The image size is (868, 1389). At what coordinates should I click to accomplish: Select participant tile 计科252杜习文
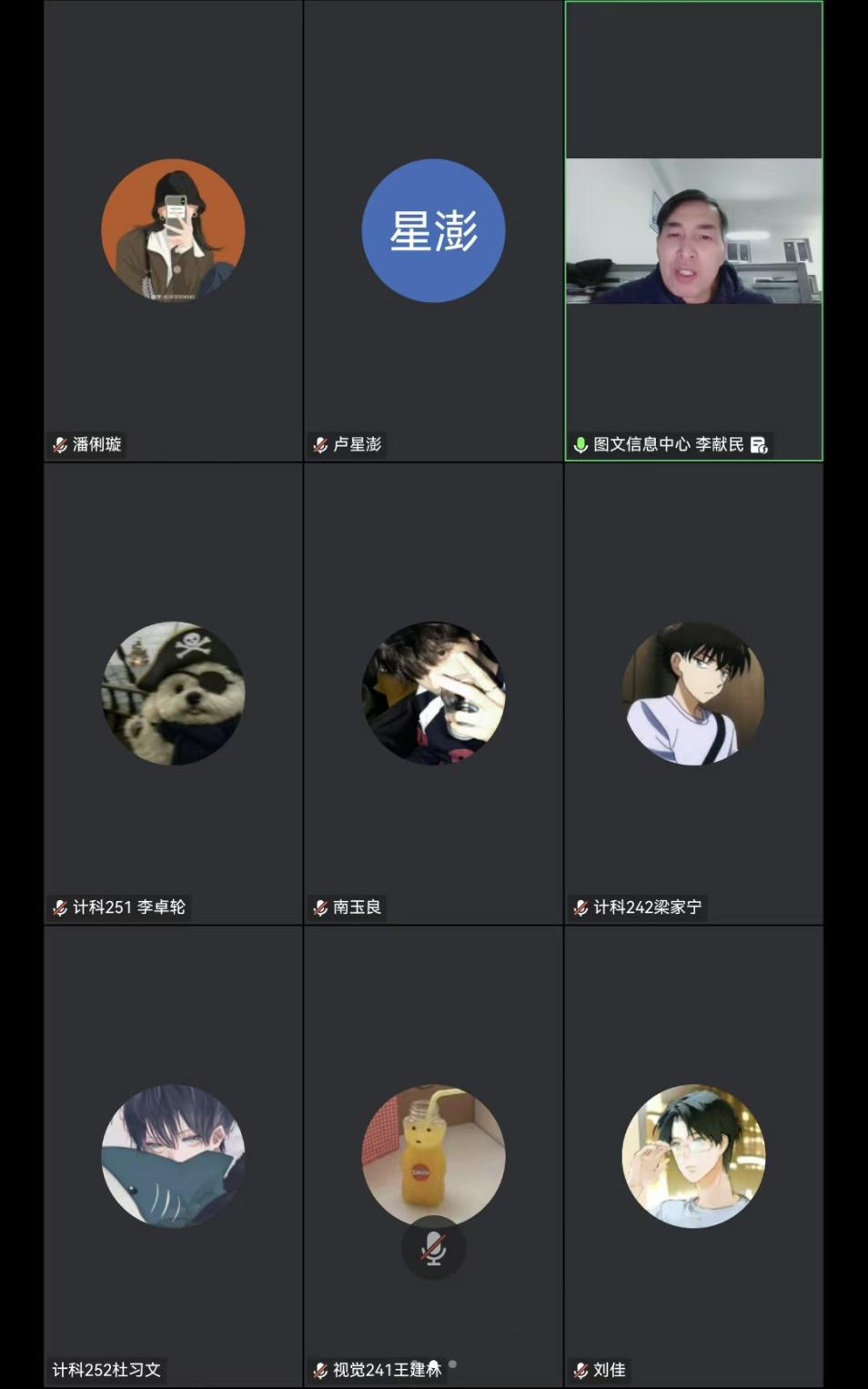(x=173, y=1156)
